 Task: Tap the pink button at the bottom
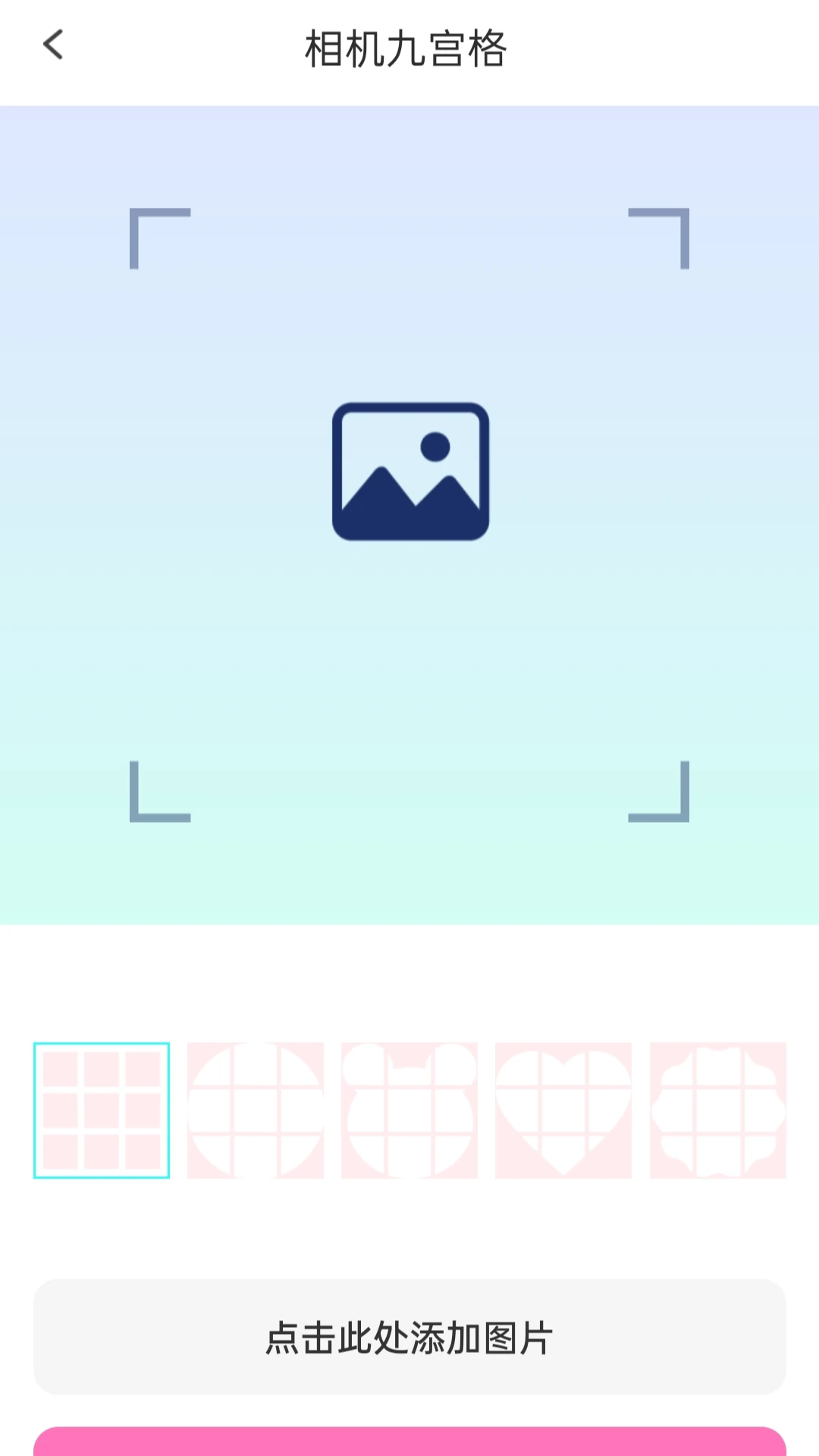[x=409, y=1442]
